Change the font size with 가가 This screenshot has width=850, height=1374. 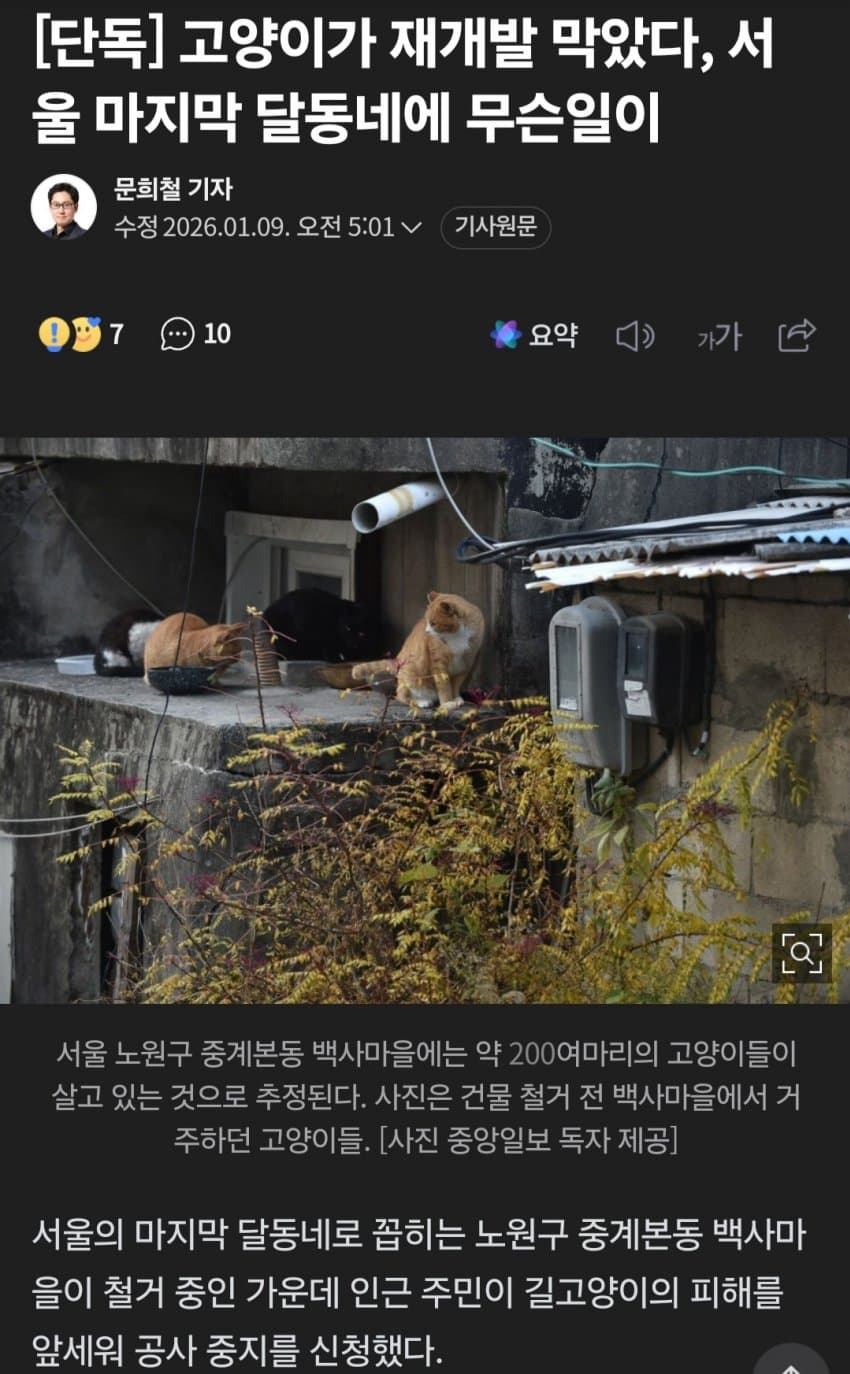(x=718, y=336)
